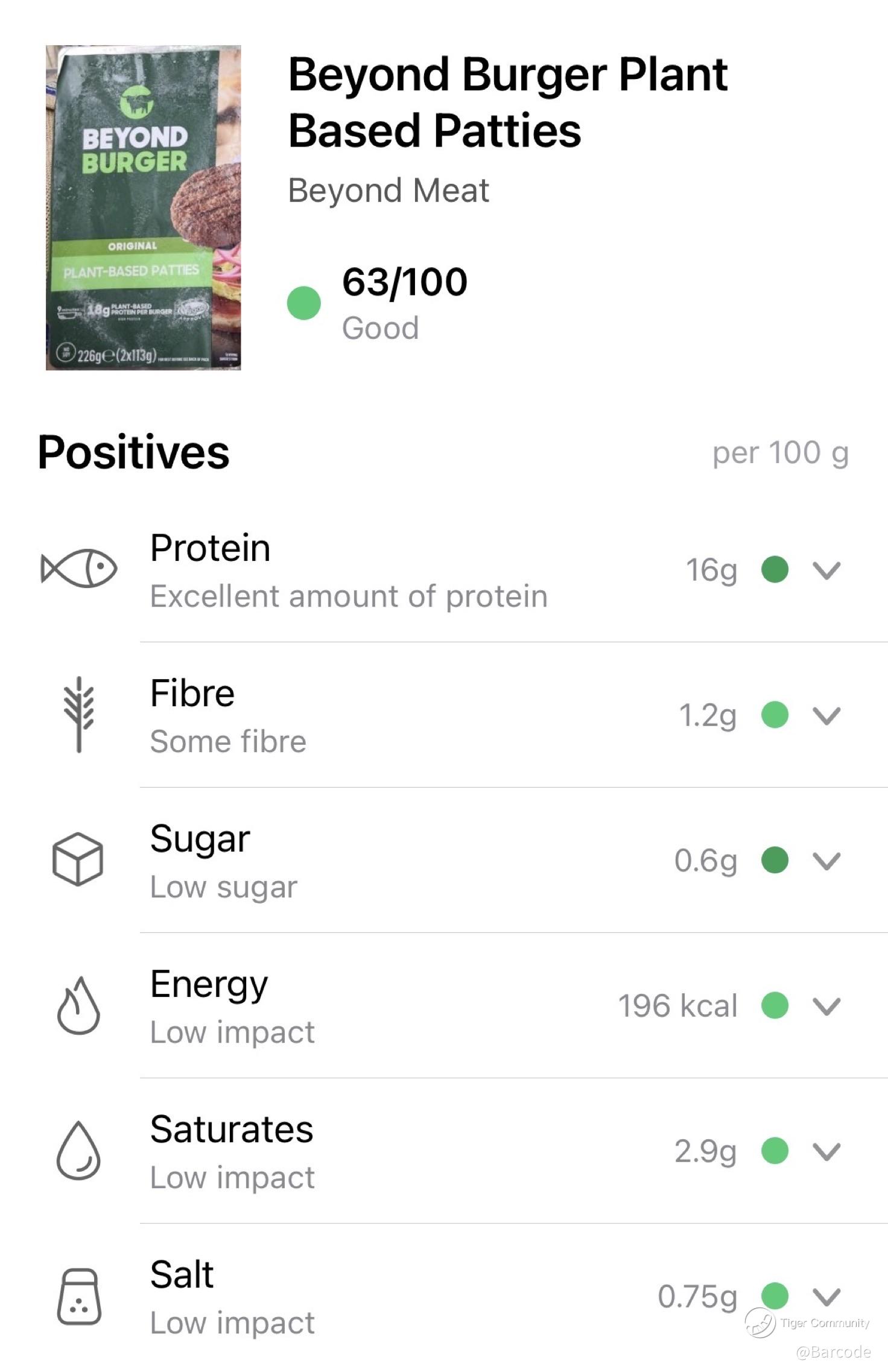Expand the Salt details row
888x1372 pixels.
[826, 1296]
